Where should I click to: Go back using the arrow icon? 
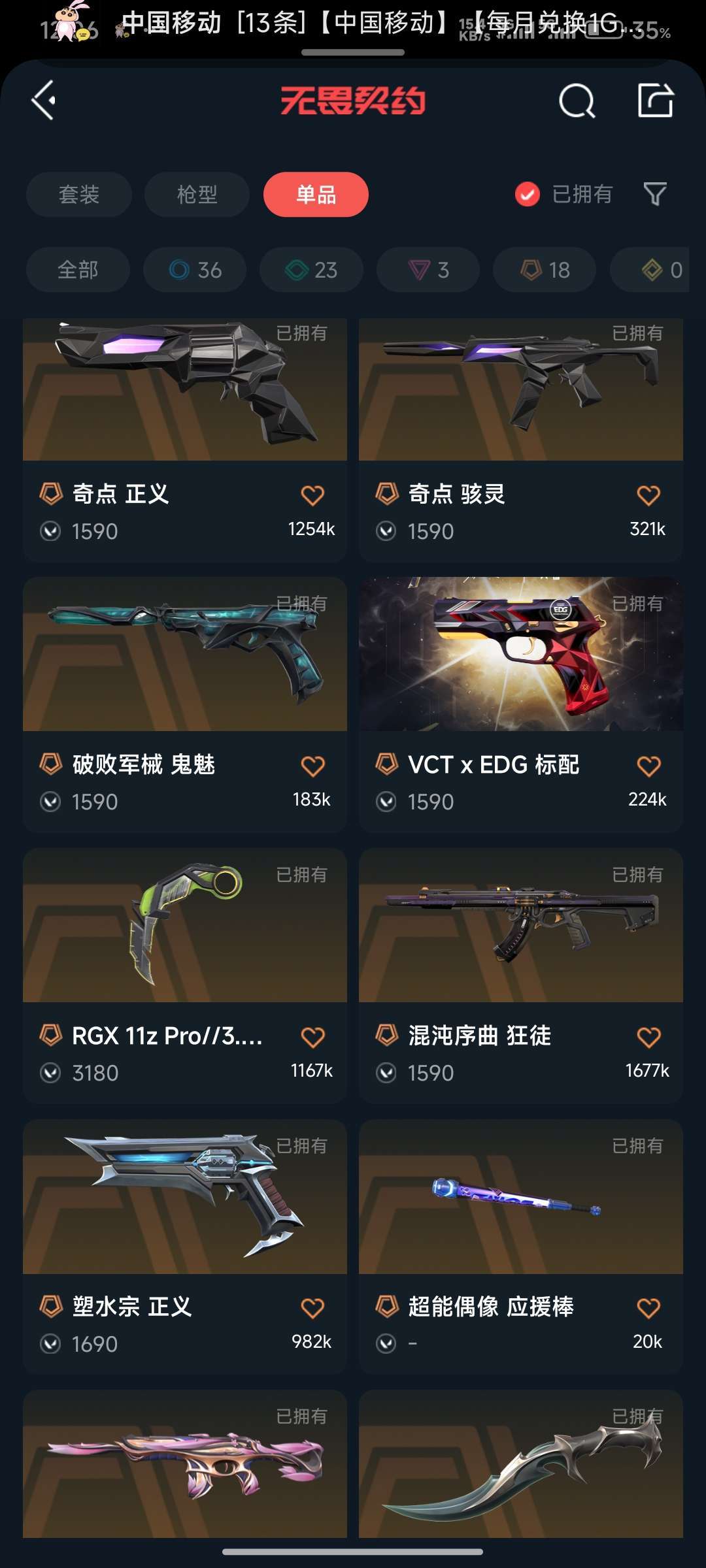click(44, 101)
